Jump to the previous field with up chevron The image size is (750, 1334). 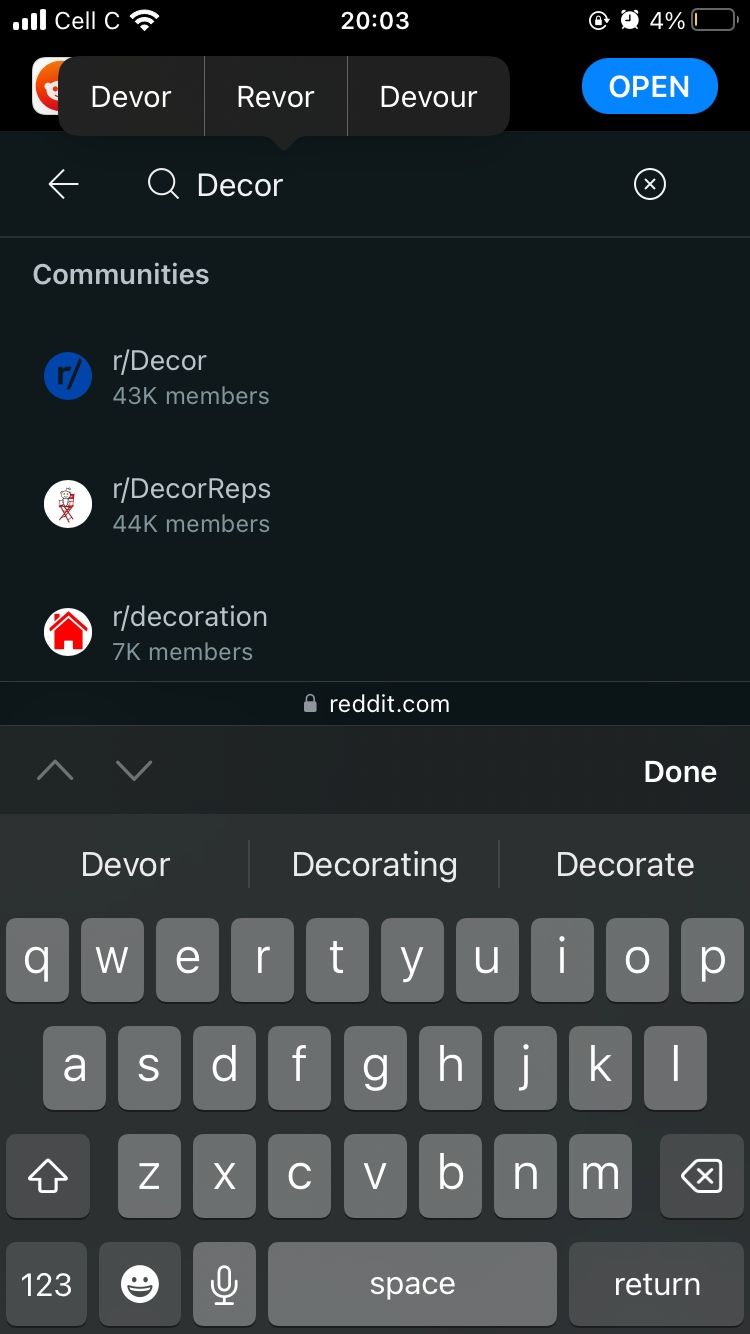coord(55,770)
